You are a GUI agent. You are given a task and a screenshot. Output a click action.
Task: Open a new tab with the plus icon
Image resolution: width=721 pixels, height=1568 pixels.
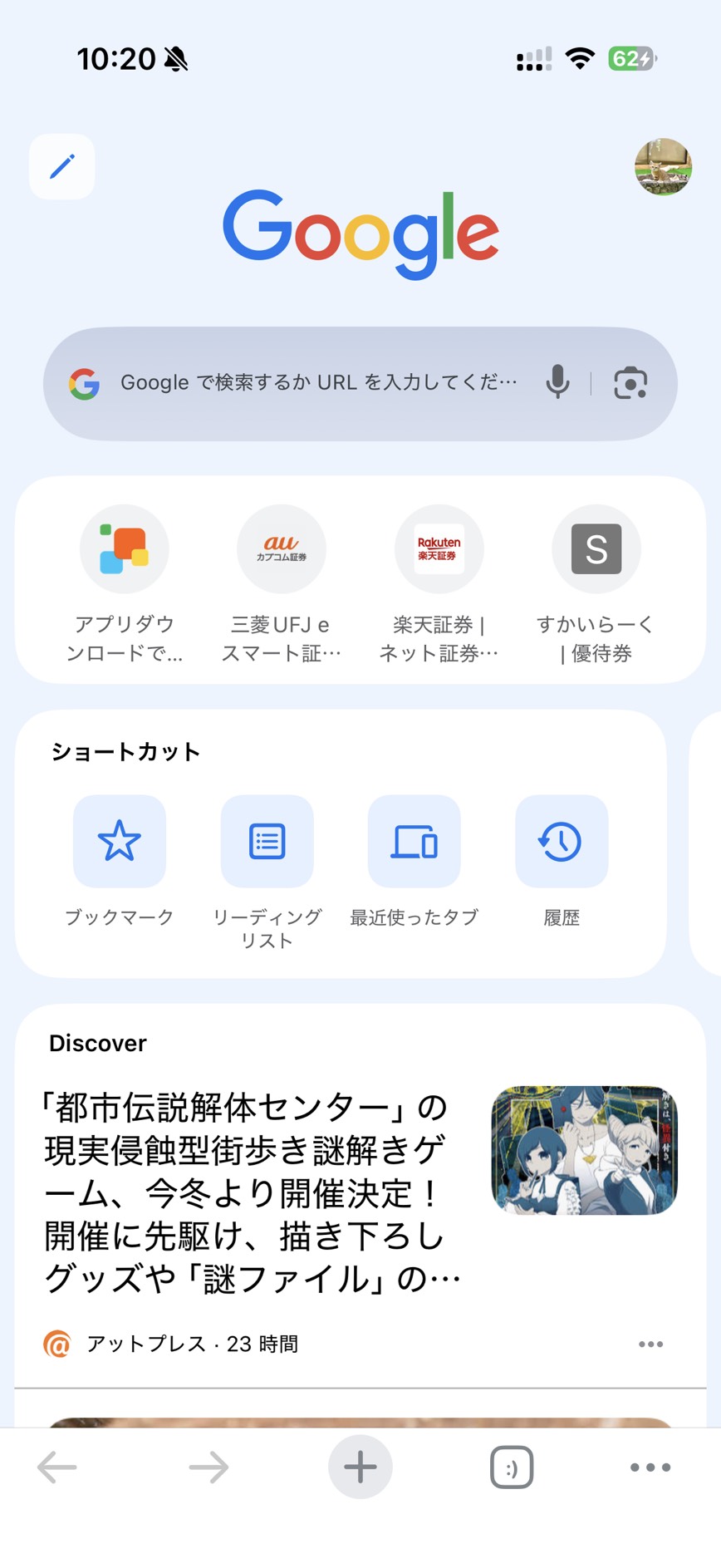click(x=360, y=1467)
